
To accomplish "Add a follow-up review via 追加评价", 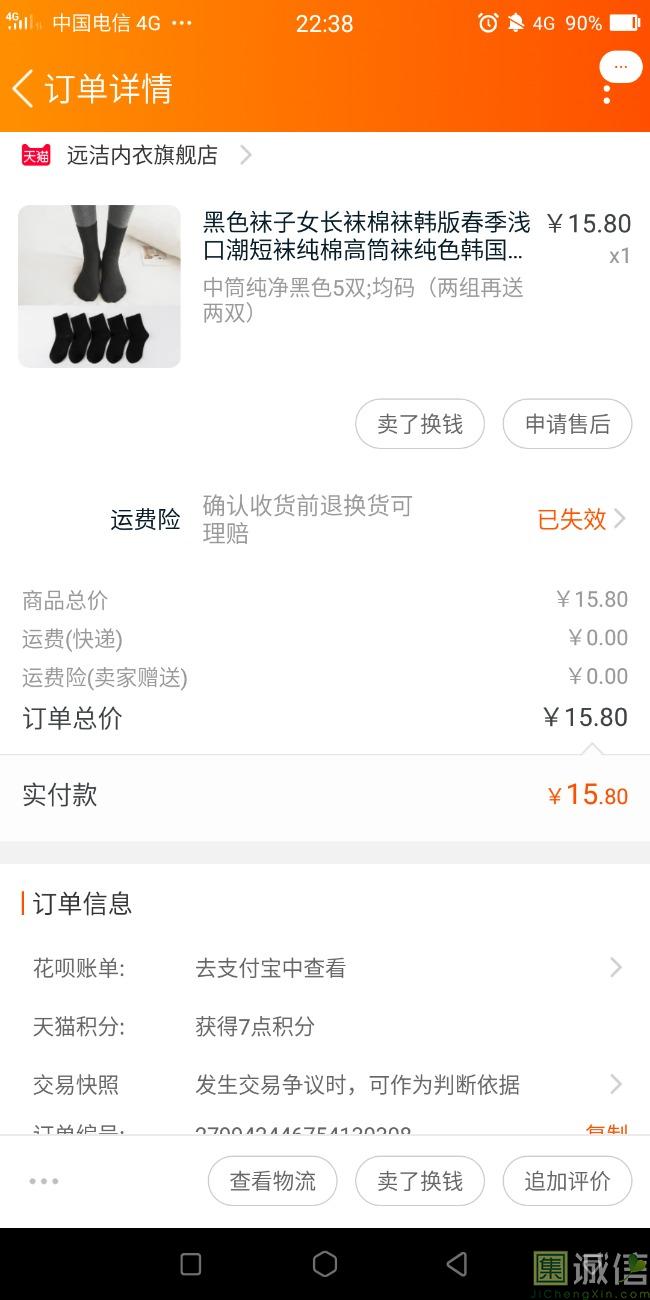I will click(x=567, y=1181).
